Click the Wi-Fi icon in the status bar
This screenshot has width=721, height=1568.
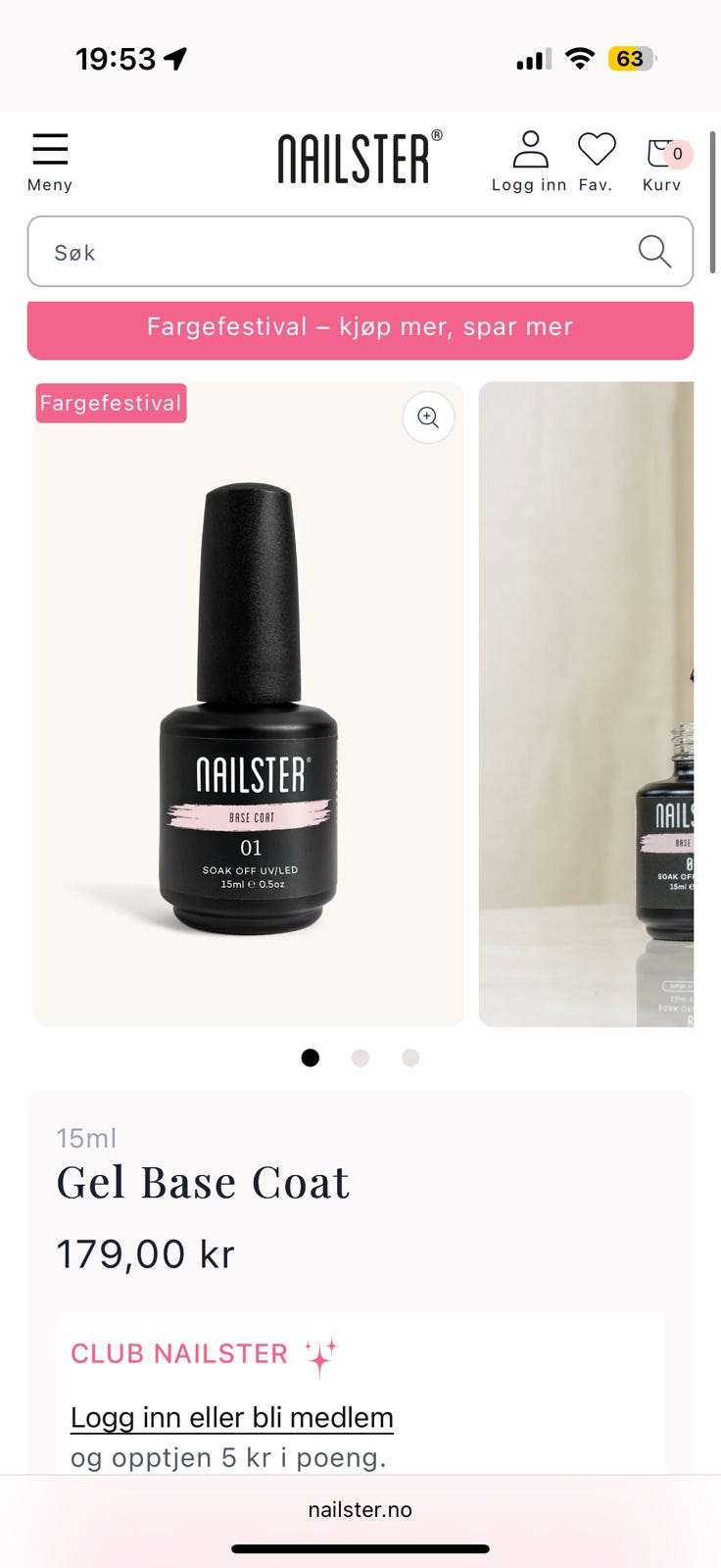[x=578, y=59]
